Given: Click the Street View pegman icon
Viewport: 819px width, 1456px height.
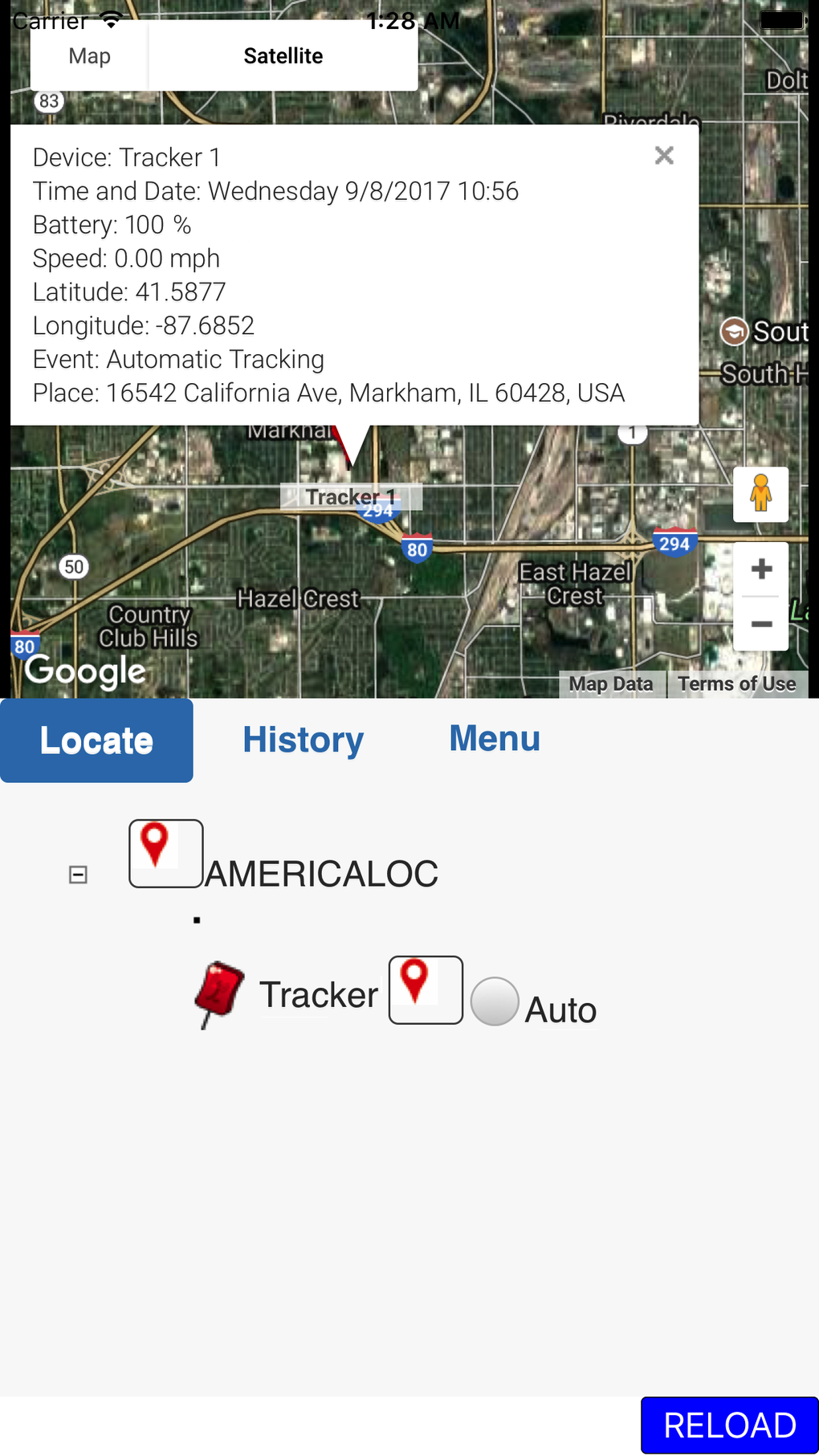Looking at the screenshot, I should [760, 493].
